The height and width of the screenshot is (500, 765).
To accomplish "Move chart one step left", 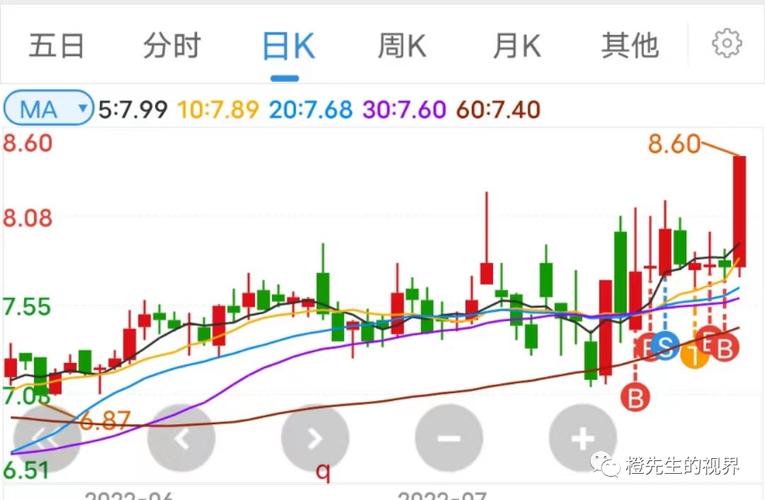I will click(181, 438).
